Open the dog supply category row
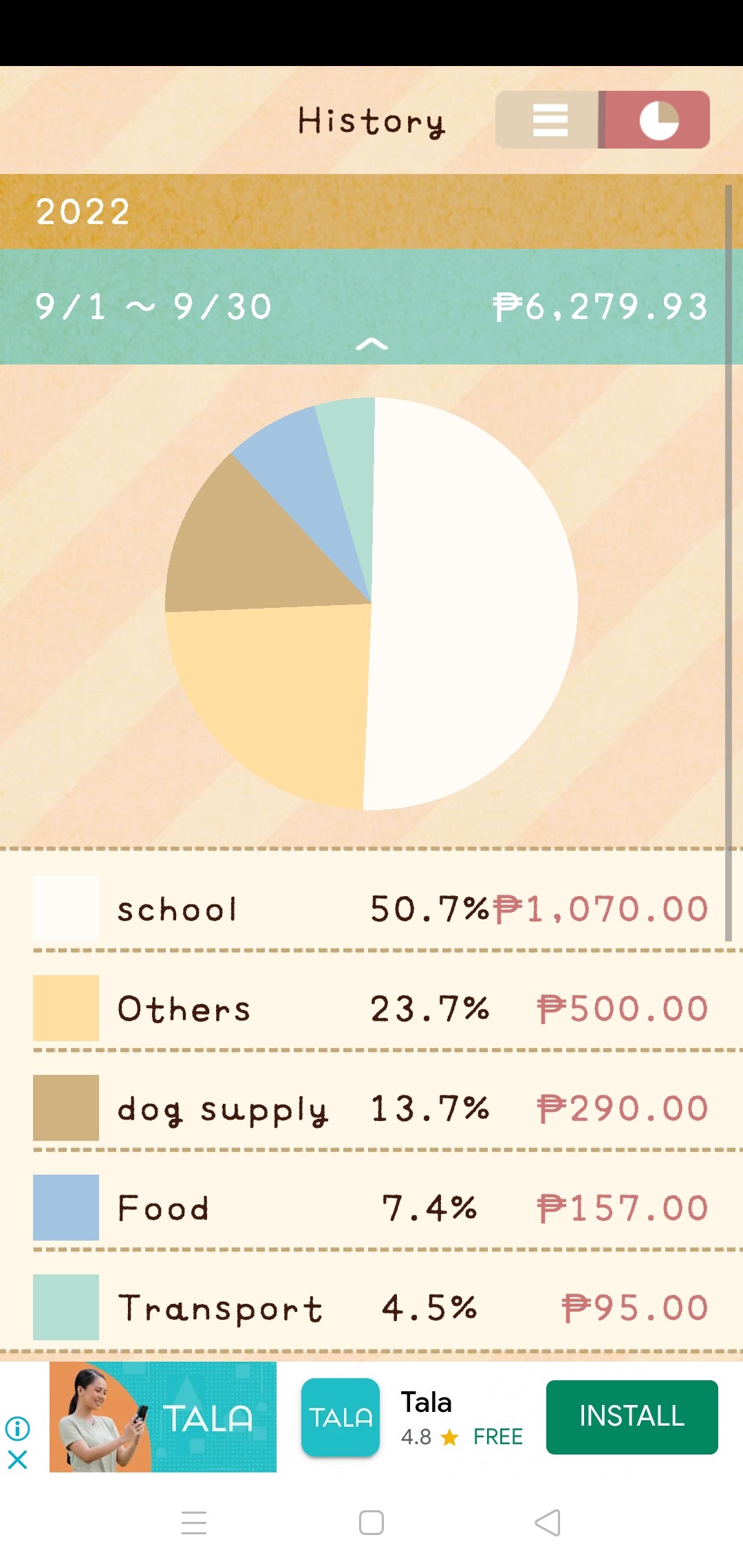The width and height of the screenshot is (743, 1568). [371, 1108]
